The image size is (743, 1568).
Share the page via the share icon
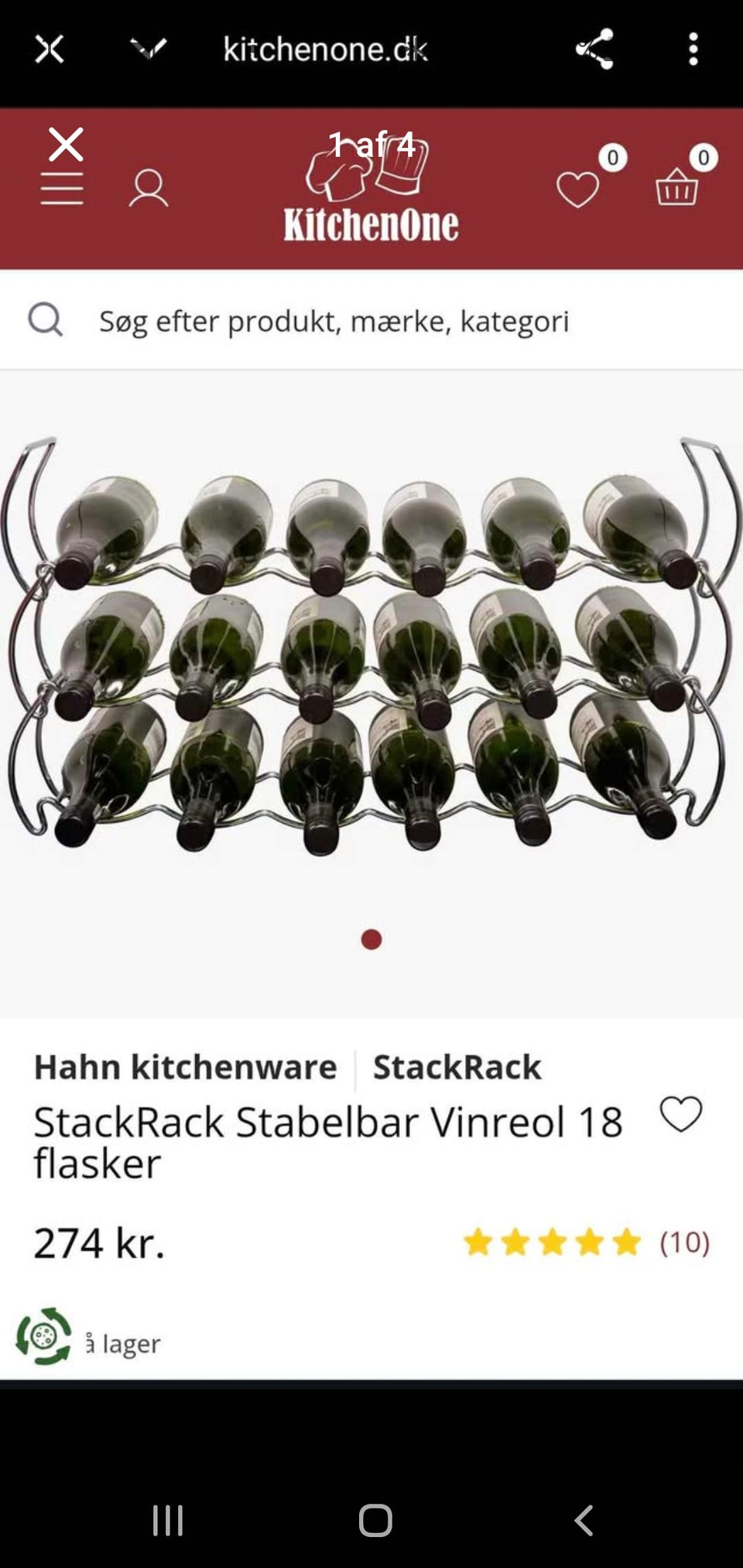point(593,48)
